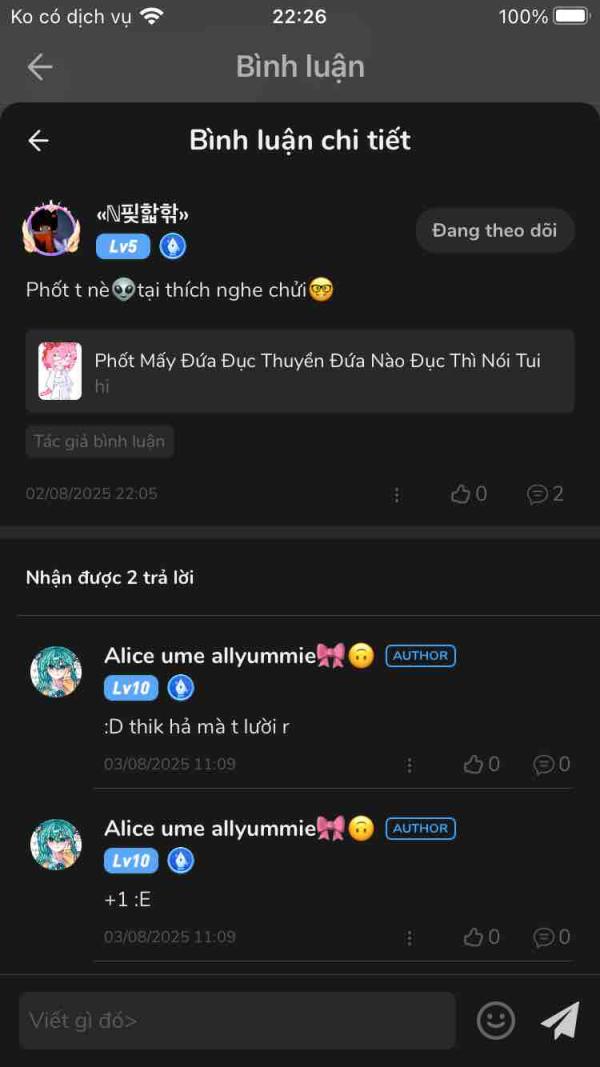The width and height of the screenshot is (600, 1067).
Task: Focus the "Viết gì đó>" text field
Action: (x=237, y=1021)
